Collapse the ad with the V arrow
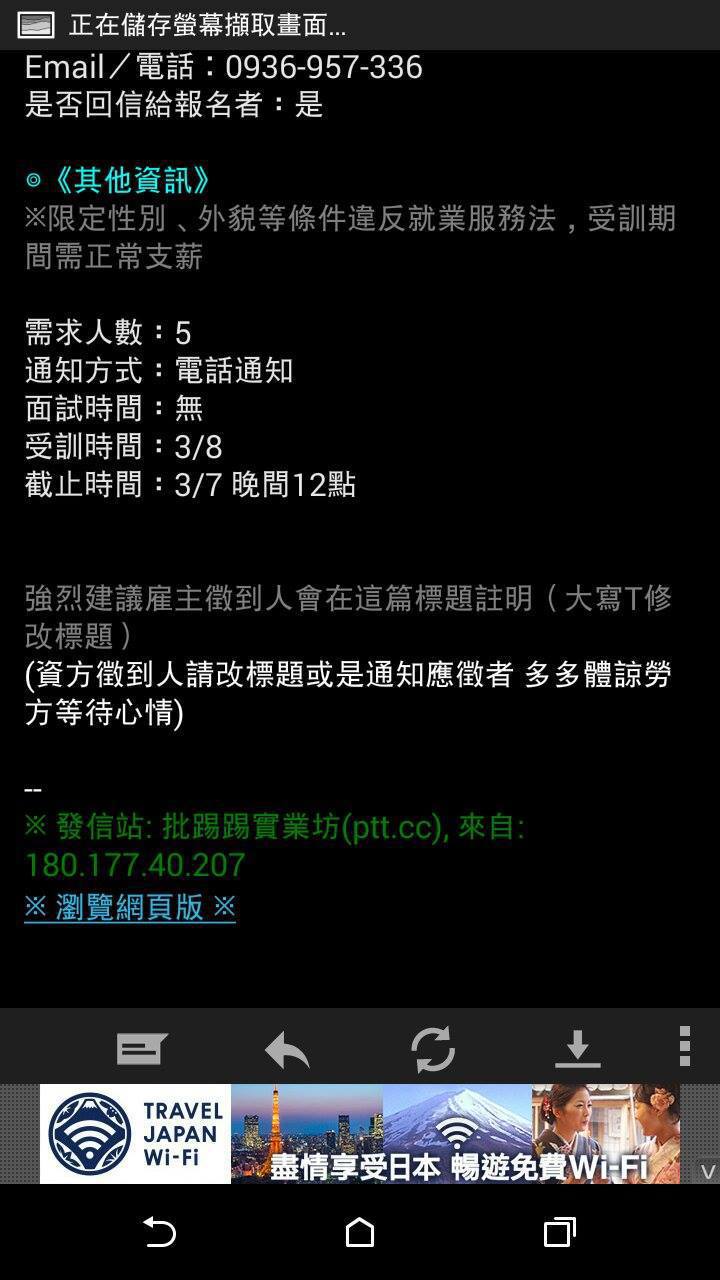 click(x=708, y=1171)
